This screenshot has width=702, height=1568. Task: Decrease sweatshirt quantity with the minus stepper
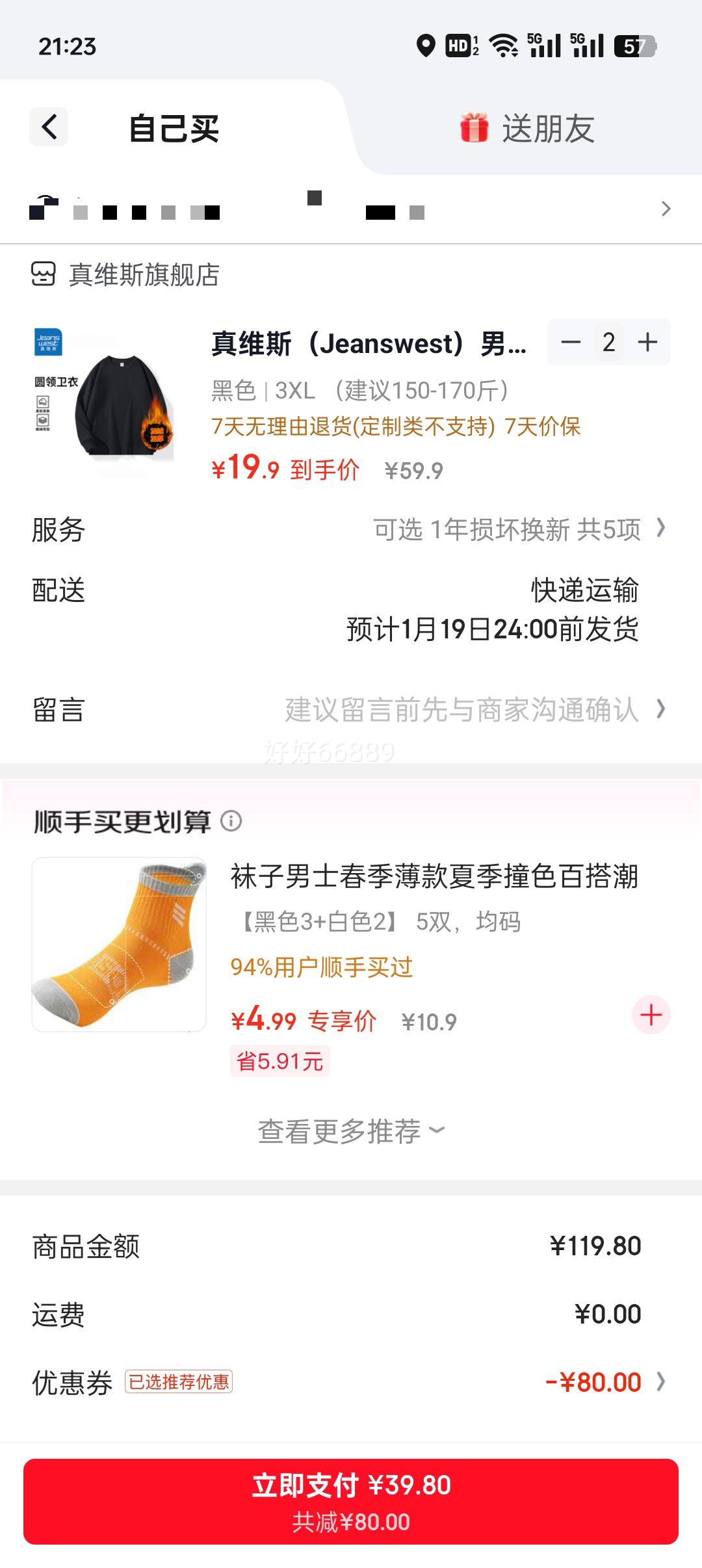click(x=571, y=343)
